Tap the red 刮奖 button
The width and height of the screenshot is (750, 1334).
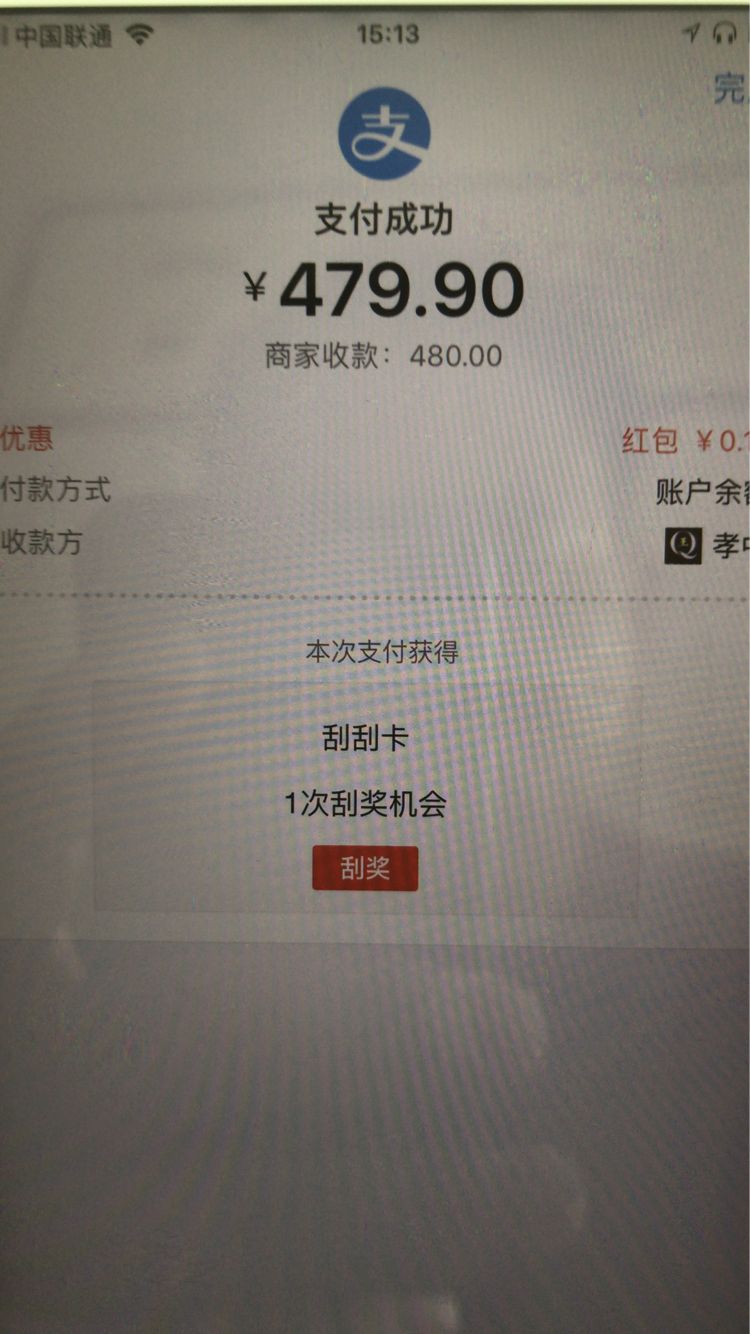[x=365, y=868]
